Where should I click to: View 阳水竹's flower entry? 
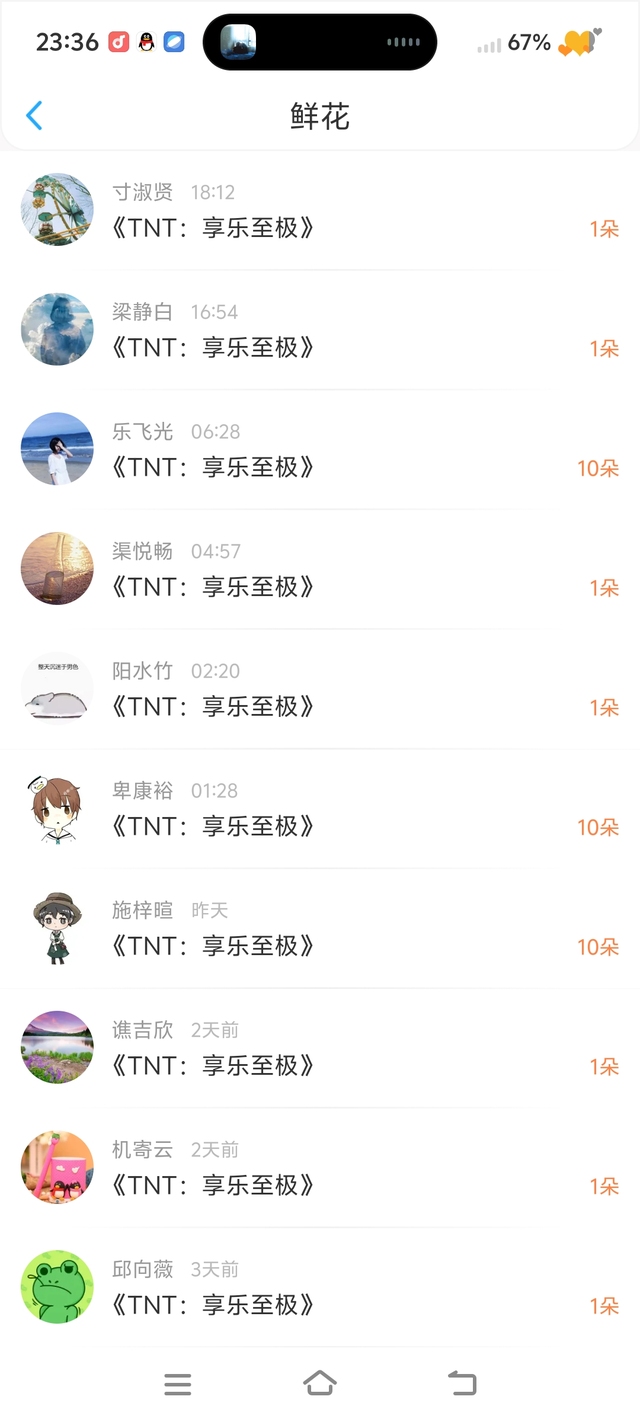coord(320,689)
